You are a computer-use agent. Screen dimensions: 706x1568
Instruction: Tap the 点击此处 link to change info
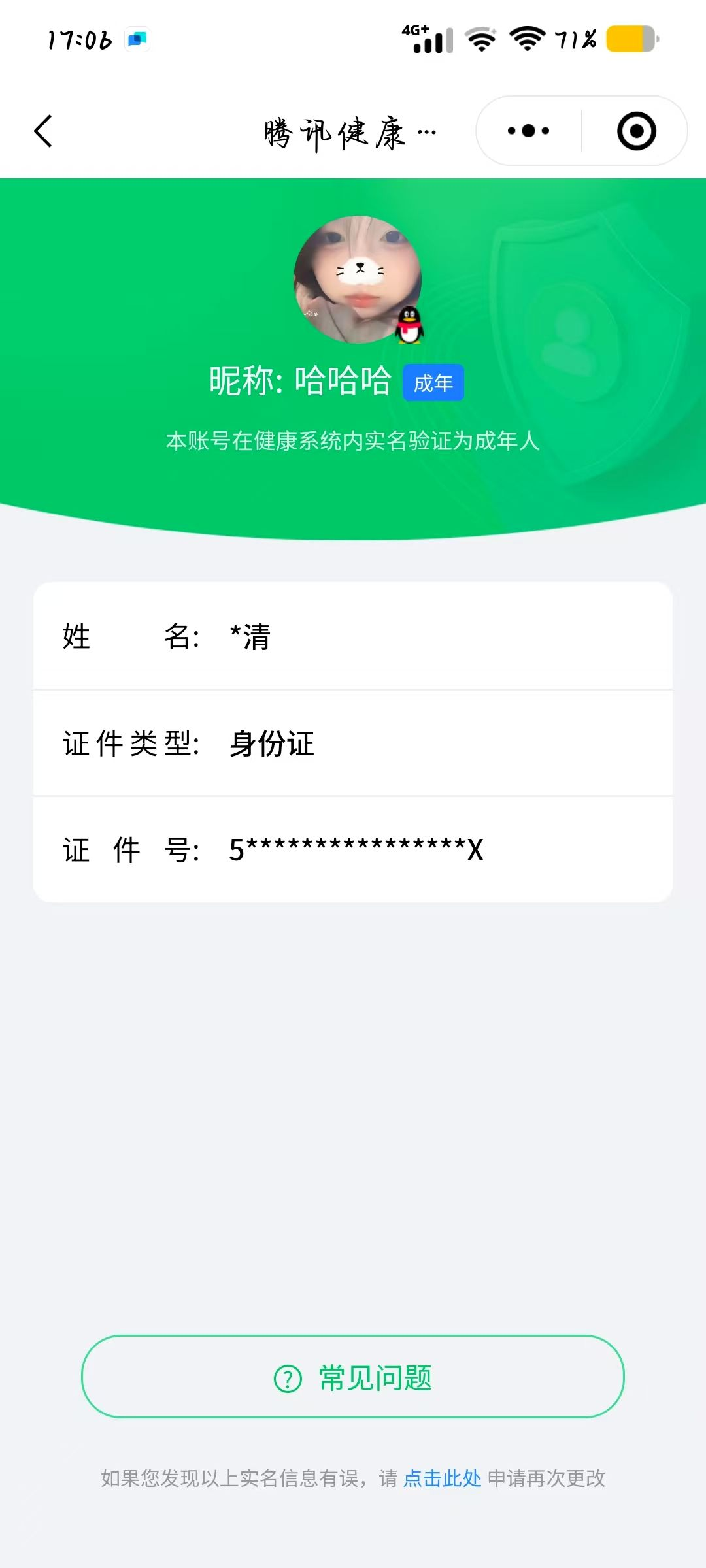443,1478
